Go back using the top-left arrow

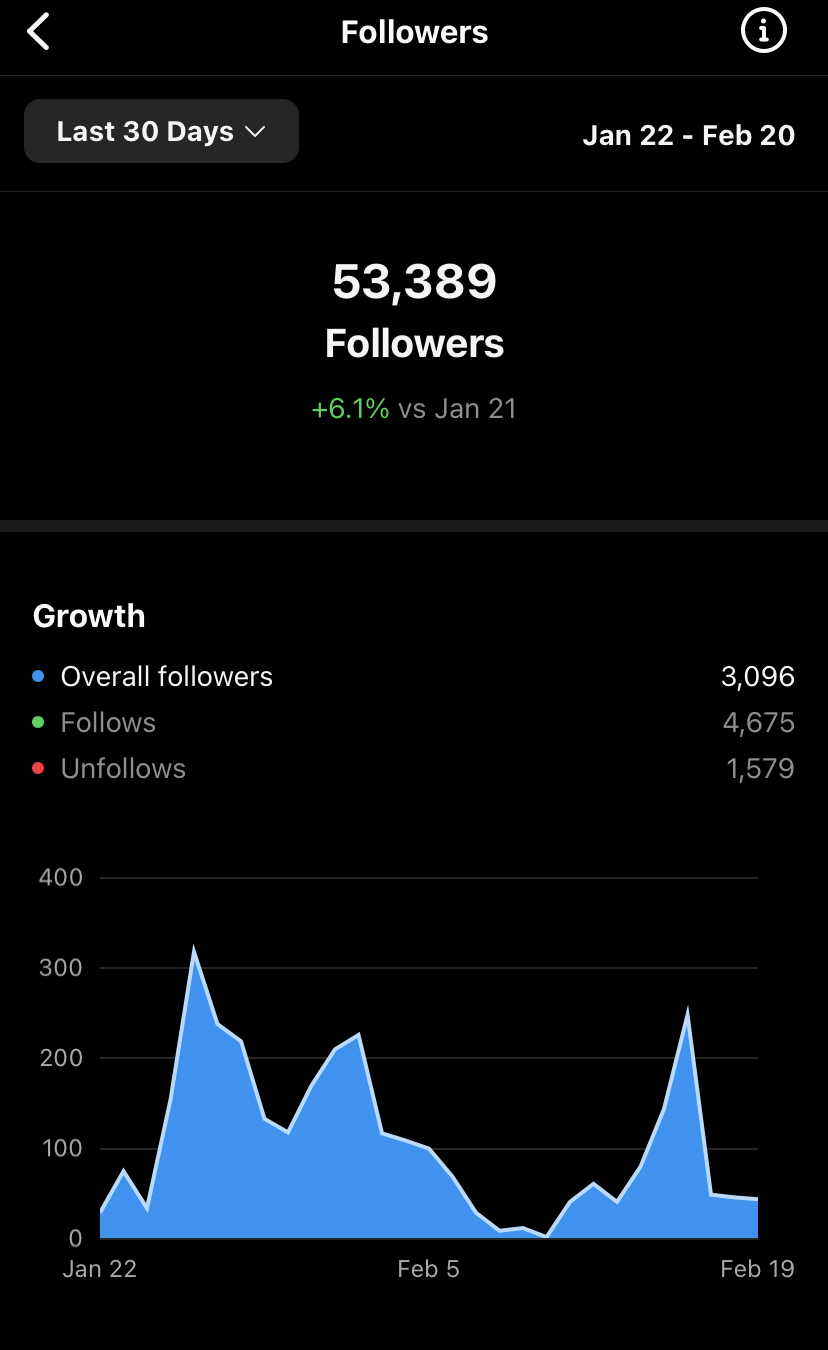[38, 32]
